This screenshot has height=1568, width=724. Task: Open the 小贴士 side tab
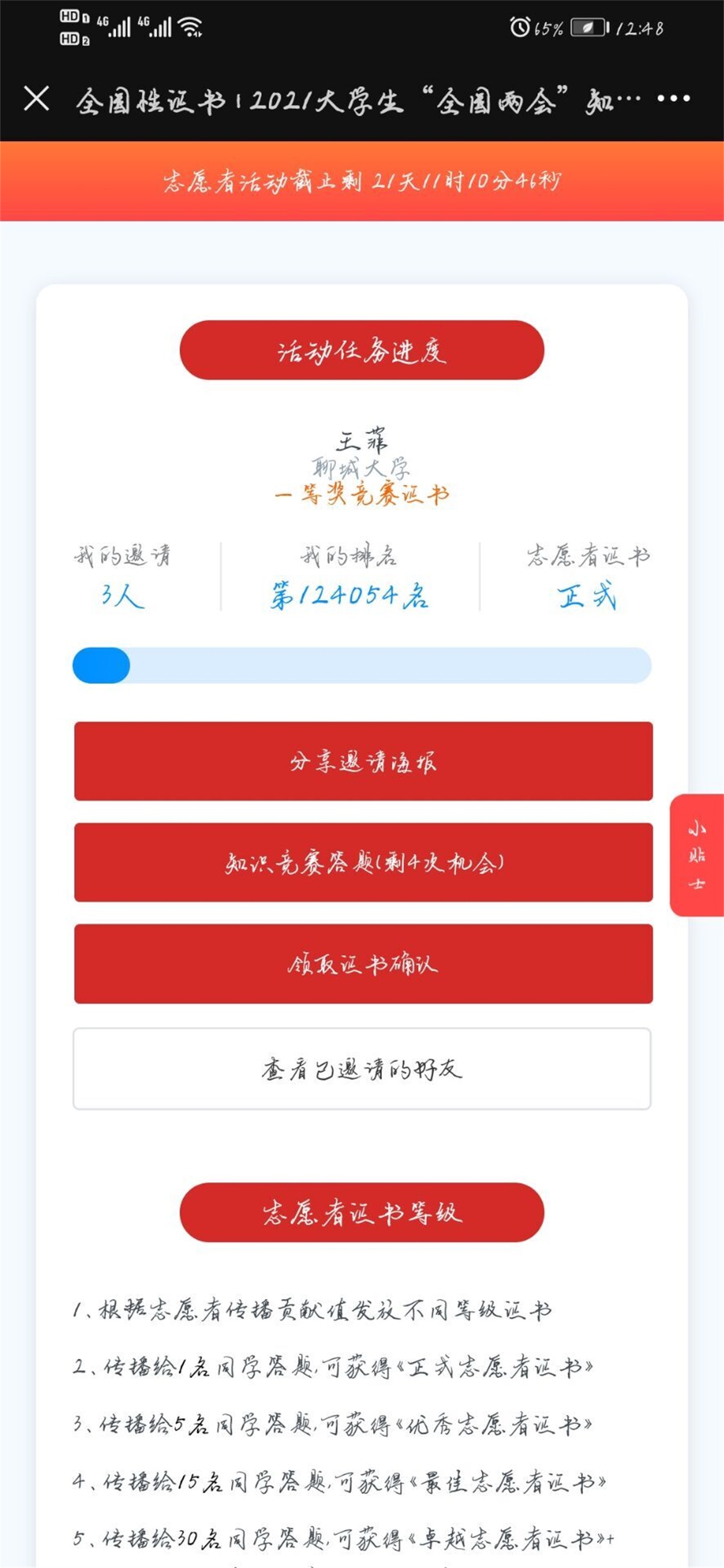click(697, 855)
